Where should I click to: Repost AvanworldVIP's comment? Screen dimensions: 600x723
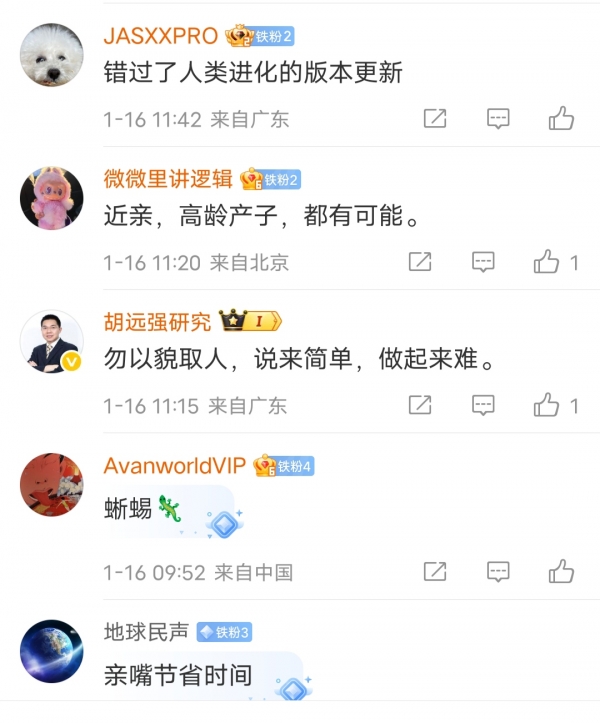pyautogui.click(x=435, y=572)
